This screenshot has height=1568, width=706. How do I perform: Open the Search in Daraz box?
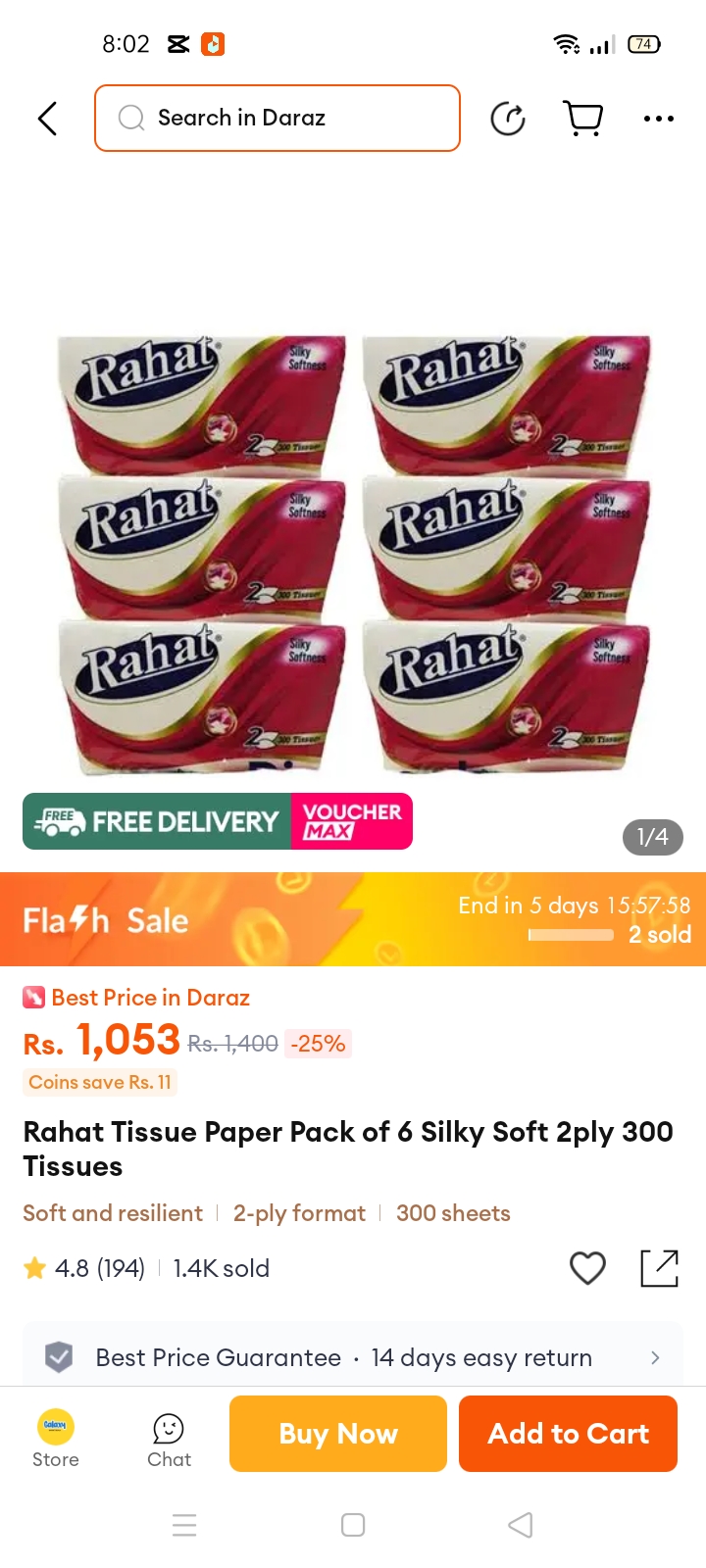[277, 119]
